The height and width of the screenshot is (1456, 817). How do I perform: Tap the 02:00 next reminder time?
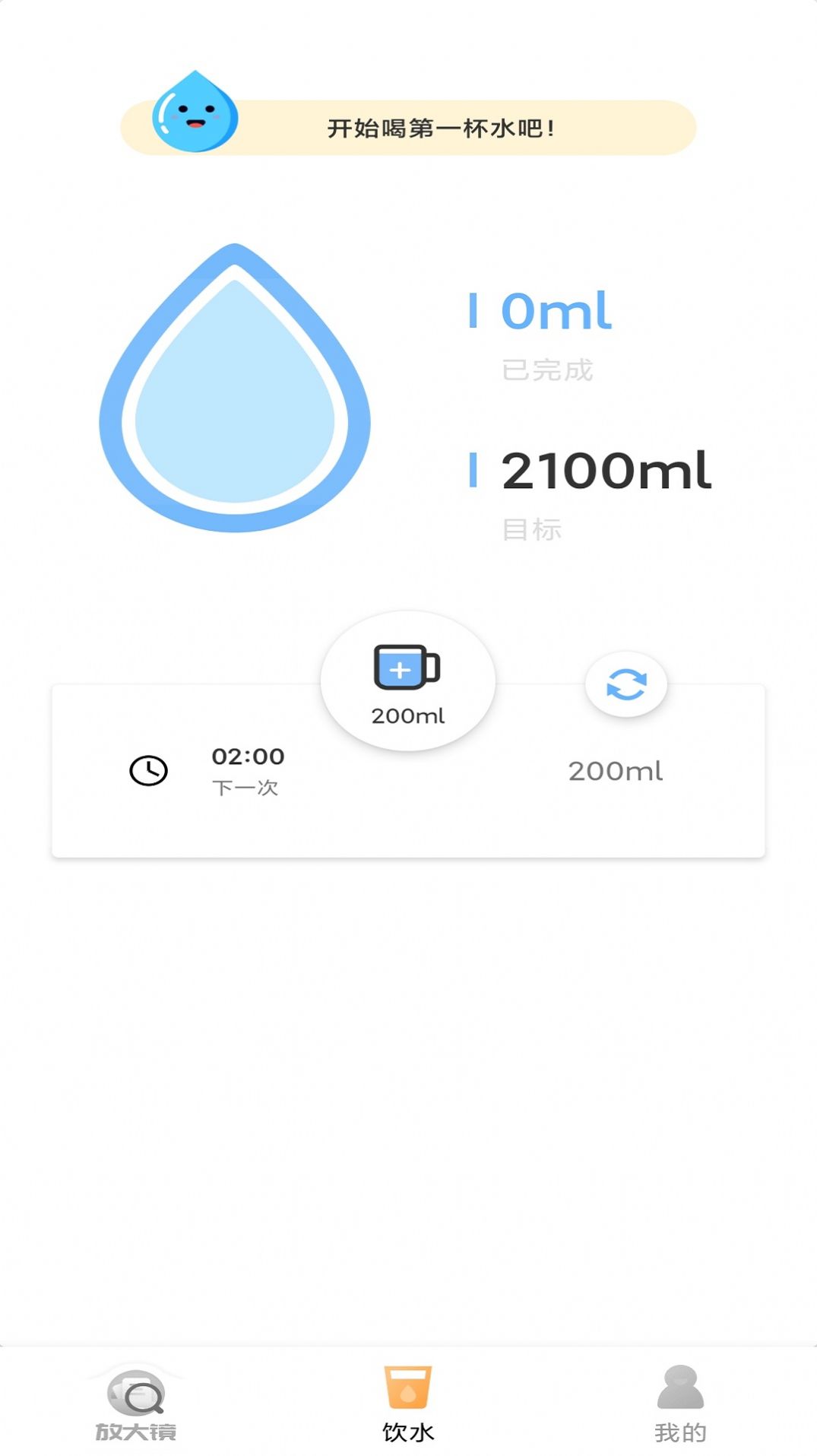[x=247, y=756]
